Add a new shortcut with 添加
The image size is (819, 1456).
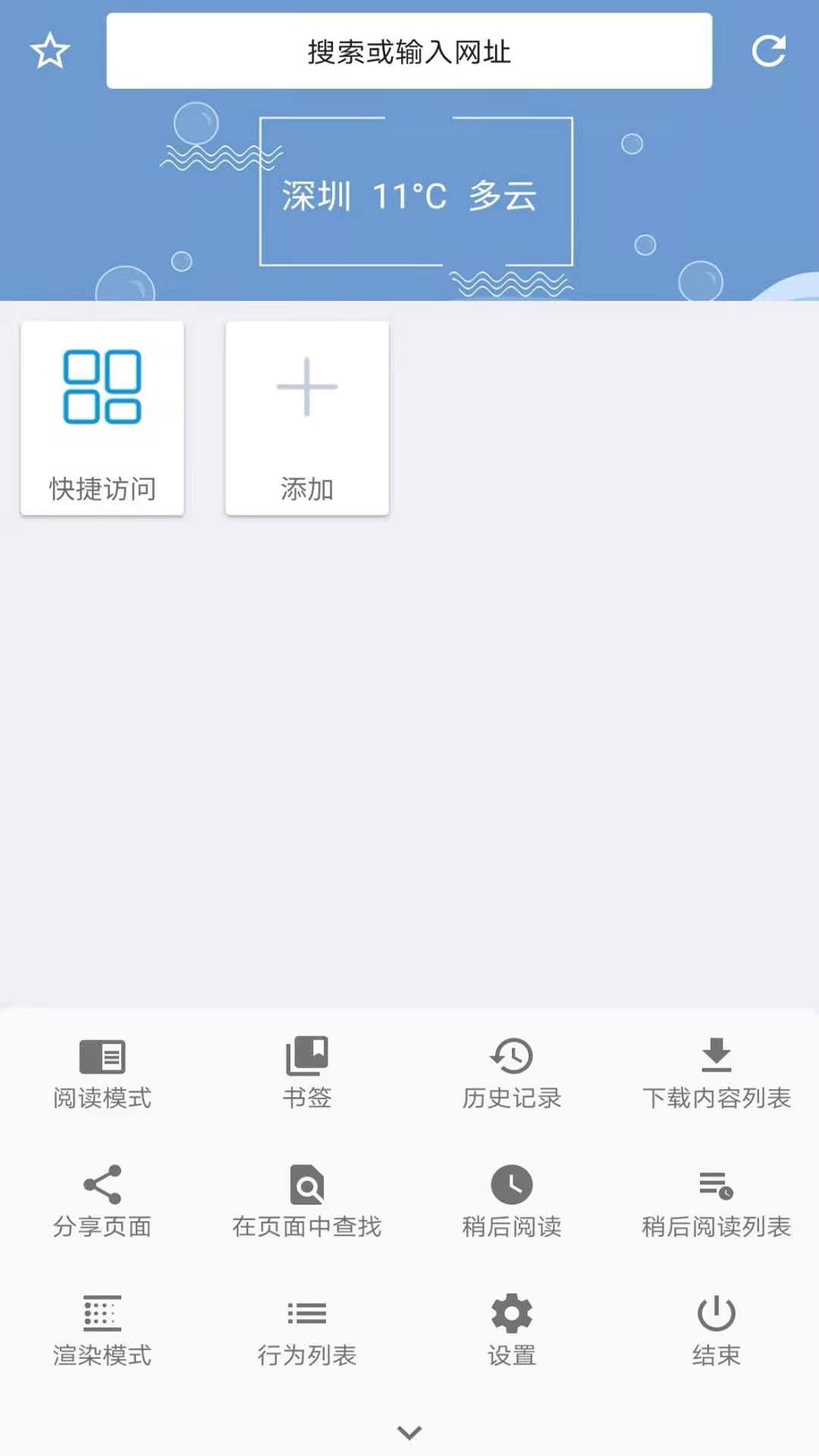[306, 416]
